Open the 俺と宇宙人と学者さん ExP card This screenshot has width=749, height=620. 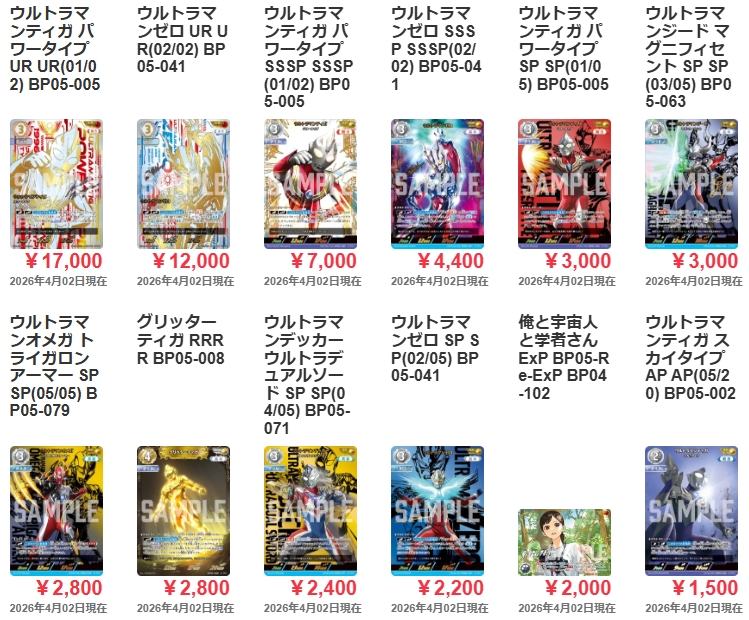pyautogui.click(x=564, y=542)
